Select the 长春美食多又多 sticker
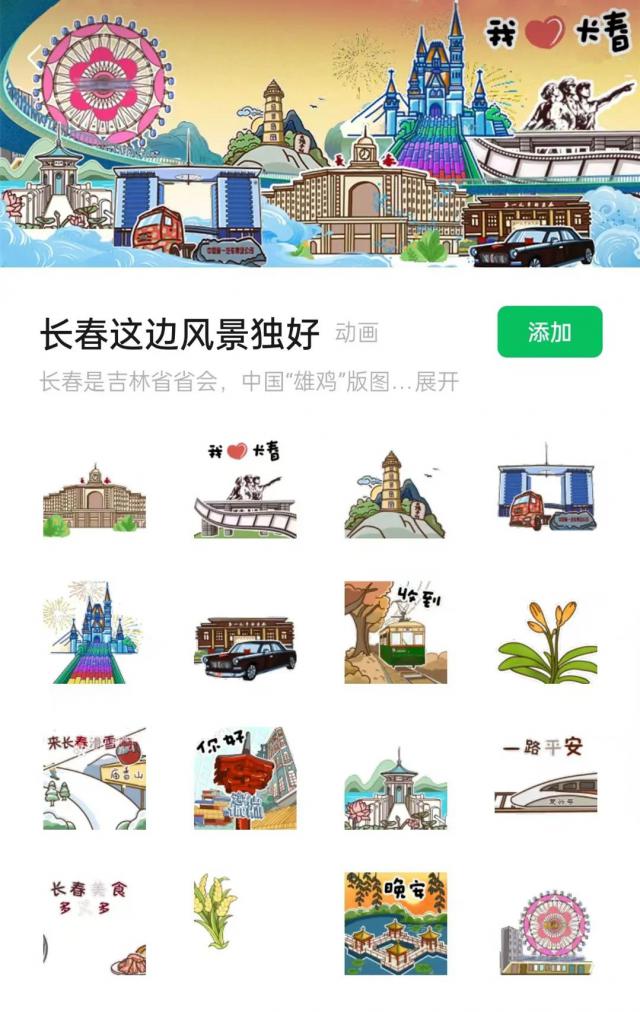The height and width of the screenshot is (1012, 640). pos(94,922)
